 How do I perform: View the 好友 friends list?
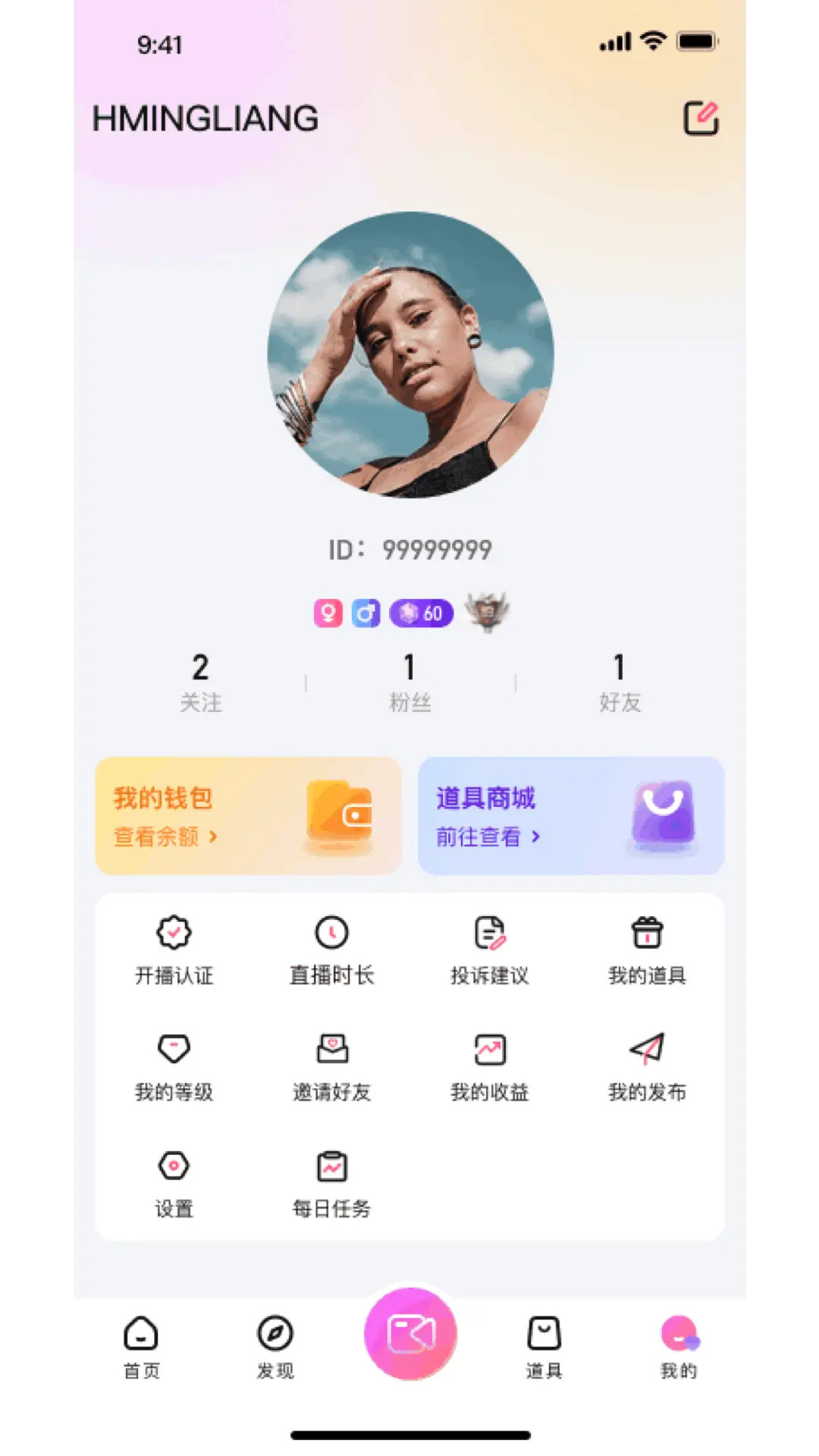(x=620, y=682)
